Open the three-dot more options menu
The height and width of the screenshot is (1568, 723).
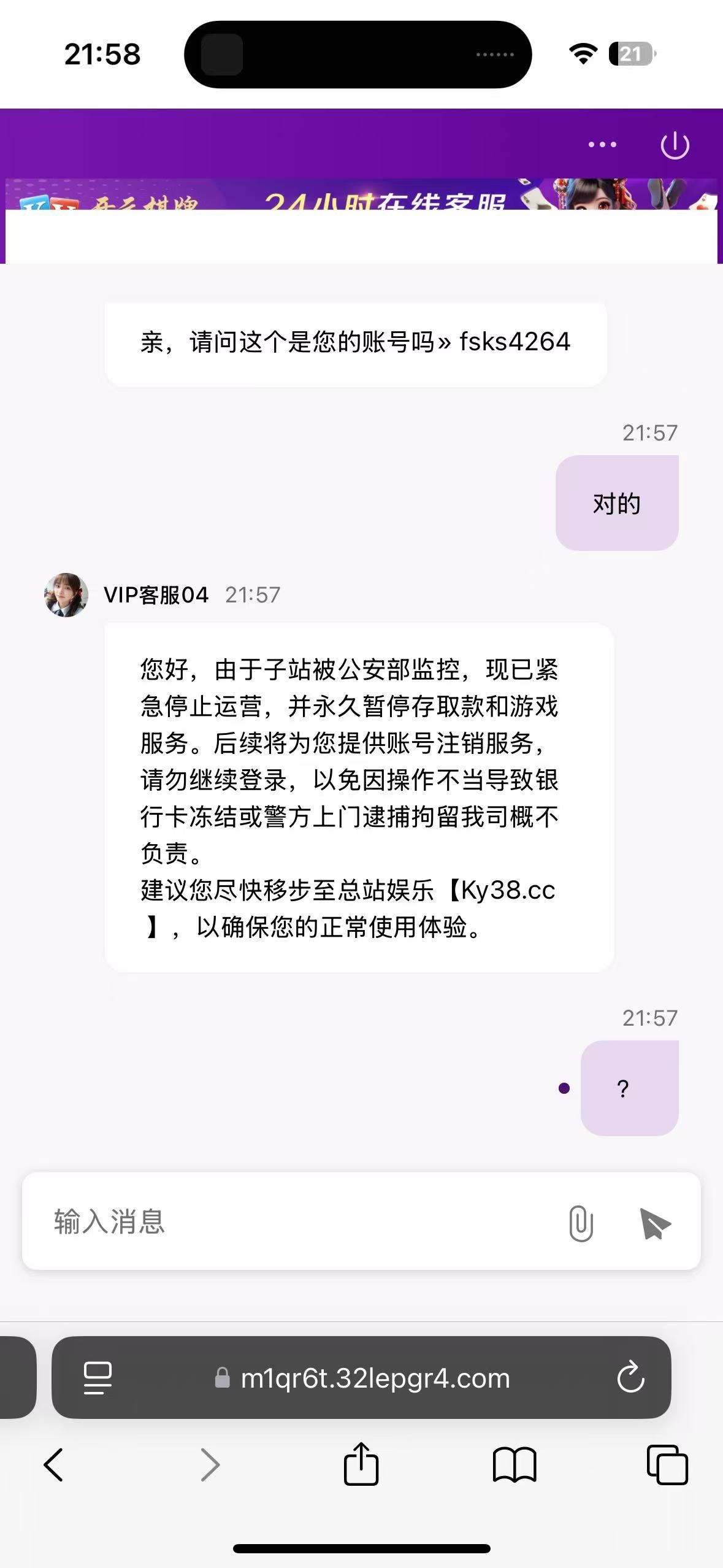click(x=602, y=145)
